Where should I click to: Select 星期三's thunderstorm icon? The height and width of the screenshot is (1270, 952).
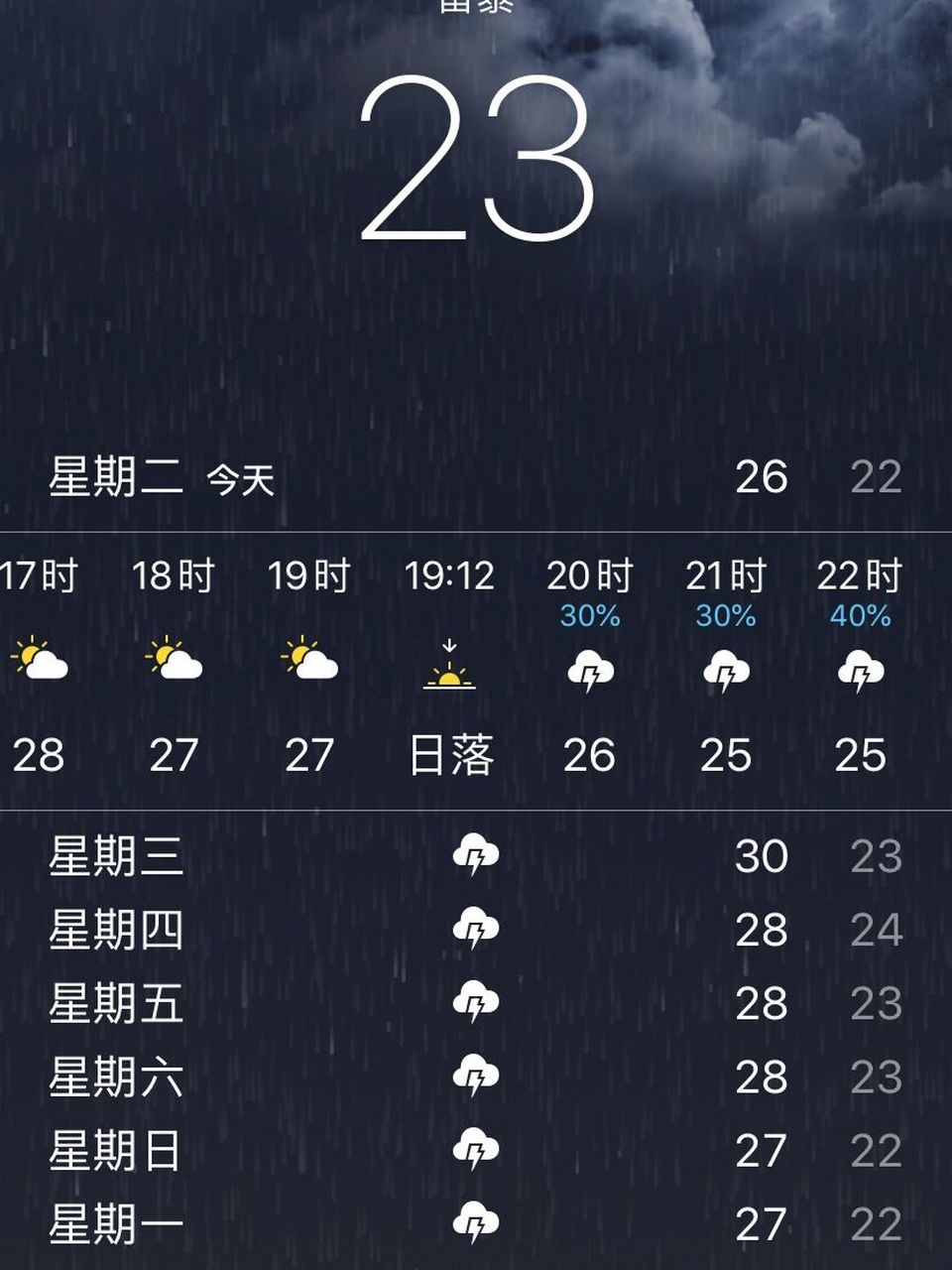[478, 851]
